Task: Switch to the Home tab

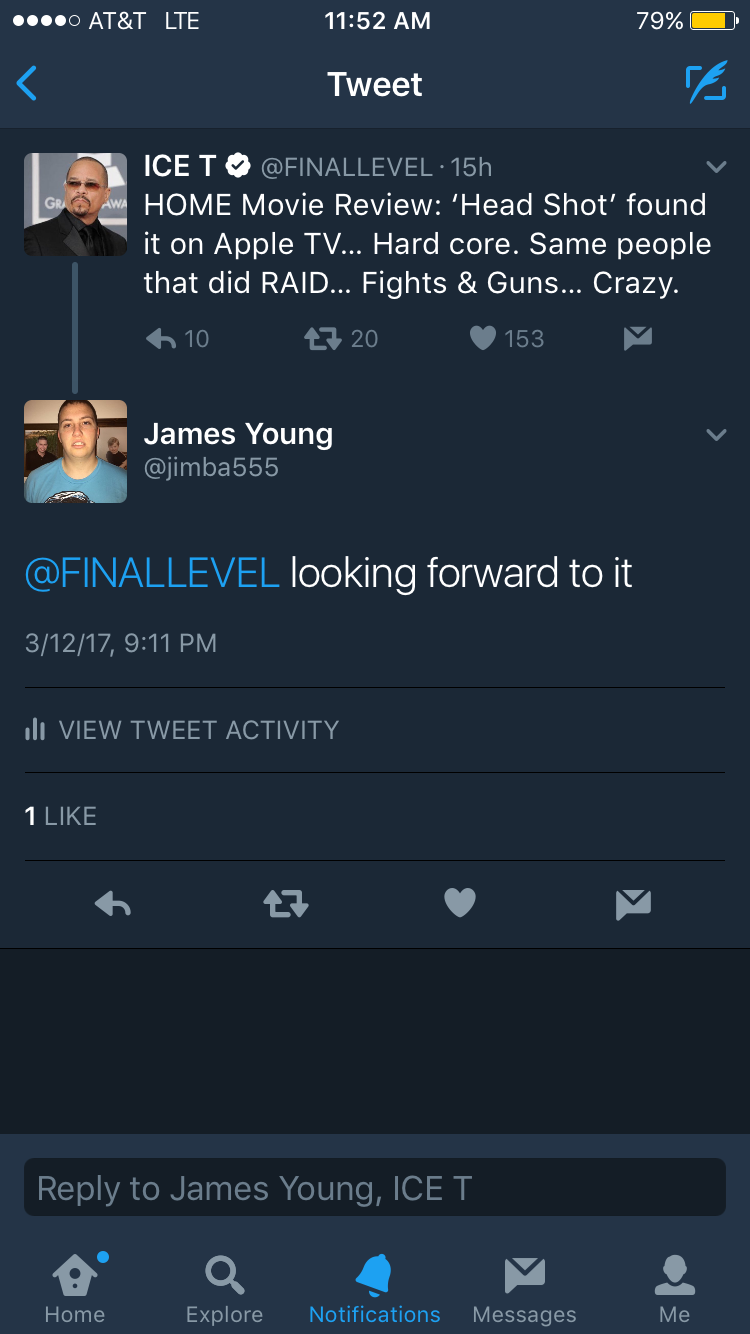Action: 75,1288
